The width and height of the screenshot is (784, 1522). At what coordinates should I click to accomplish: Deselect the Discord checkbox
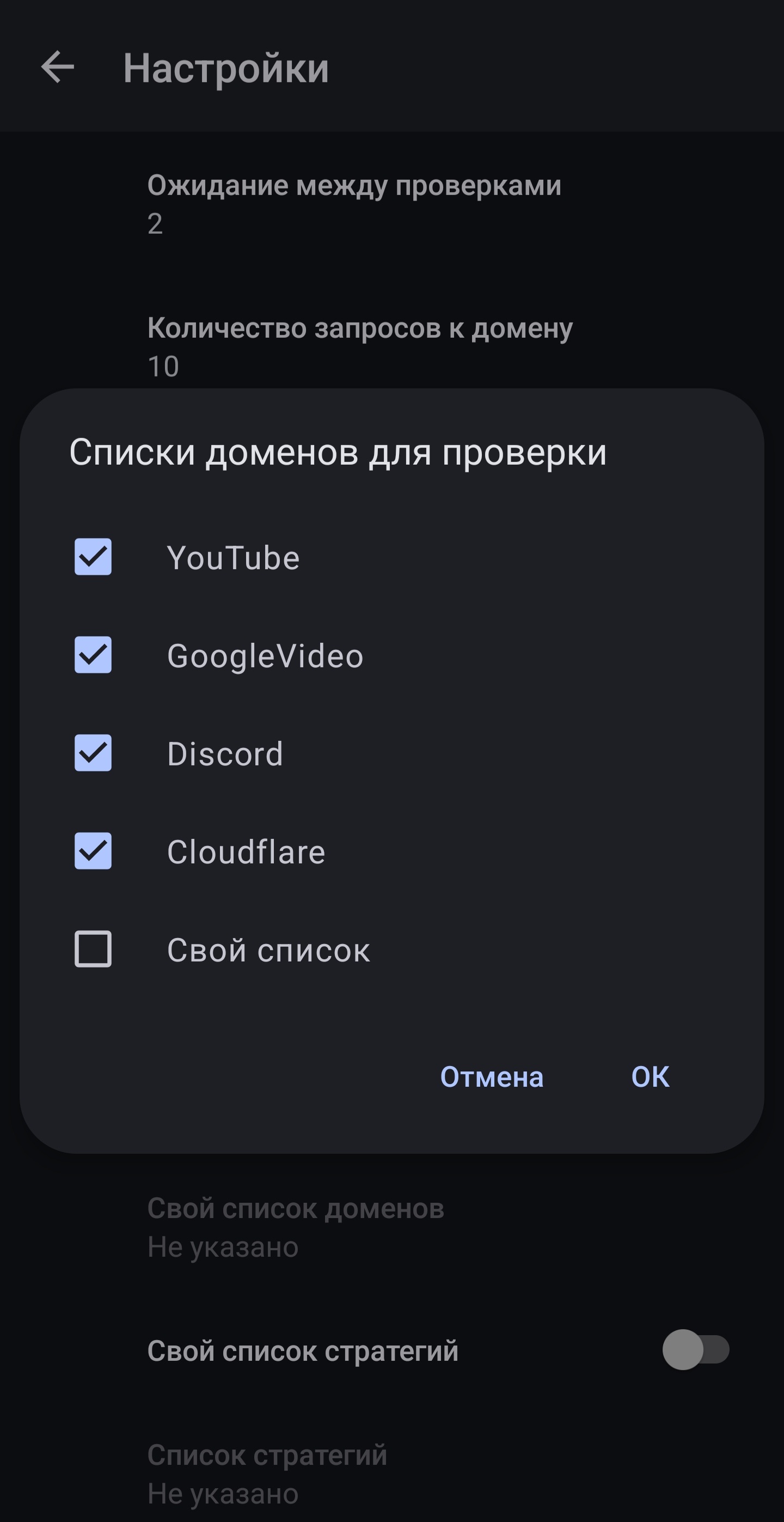93,753
